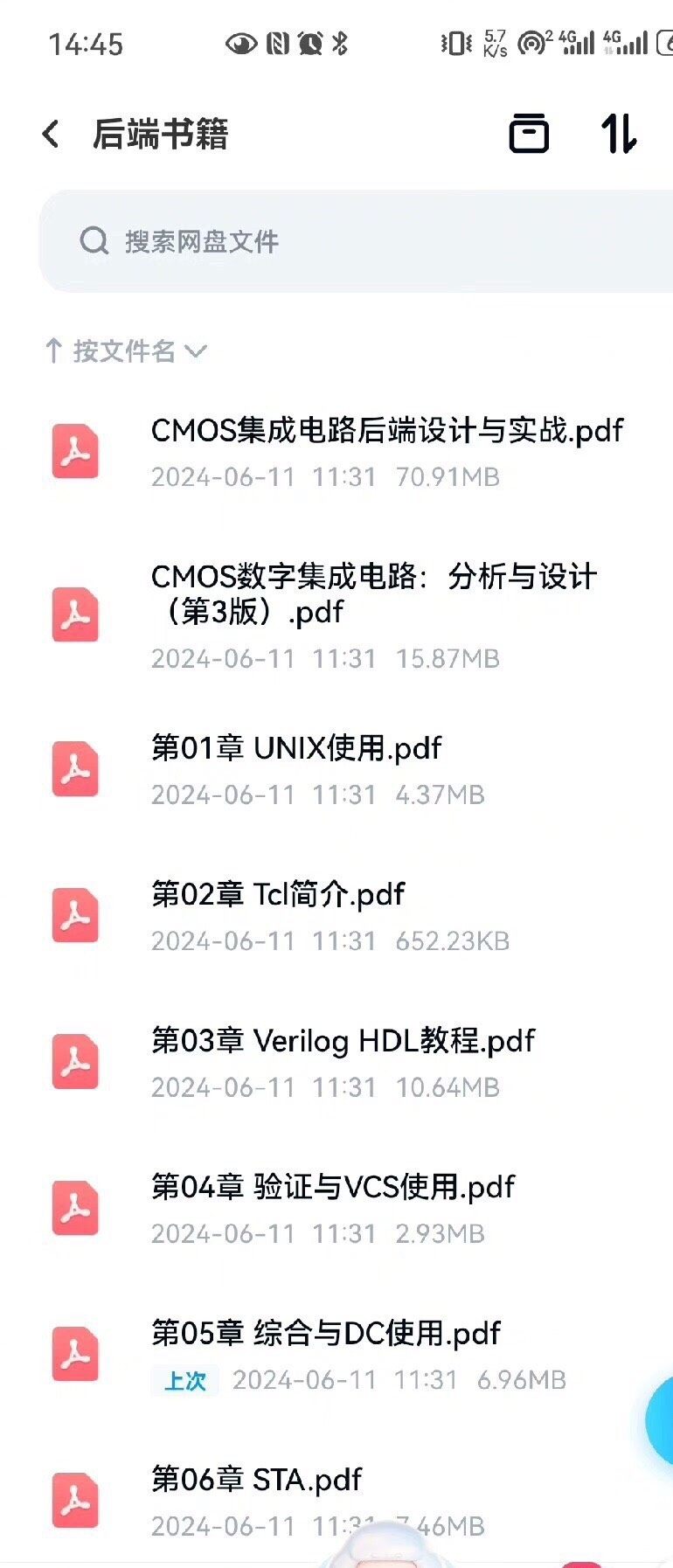The image size is (673, 1568).
Task: Go back from 后端书籍 folder
Action: (52, 135)
